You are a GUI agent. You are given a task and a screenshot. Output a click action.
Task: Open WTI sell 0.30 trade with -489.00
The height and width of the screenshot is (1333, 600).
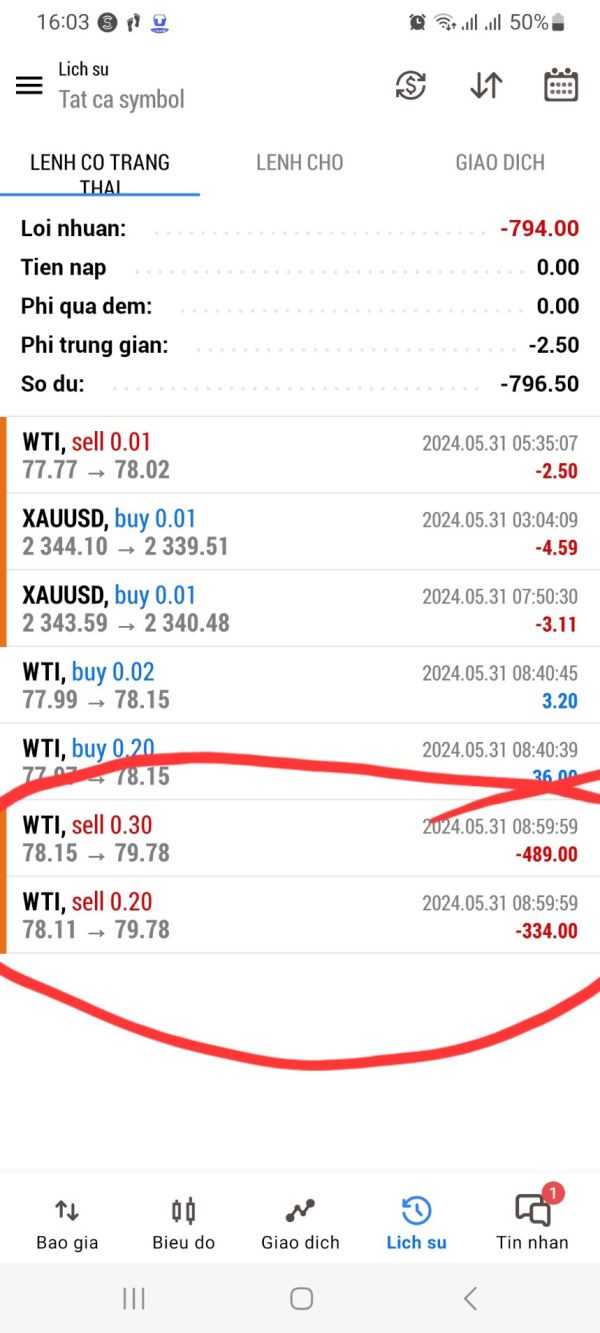pyautogui.click(x=300, y=839)
